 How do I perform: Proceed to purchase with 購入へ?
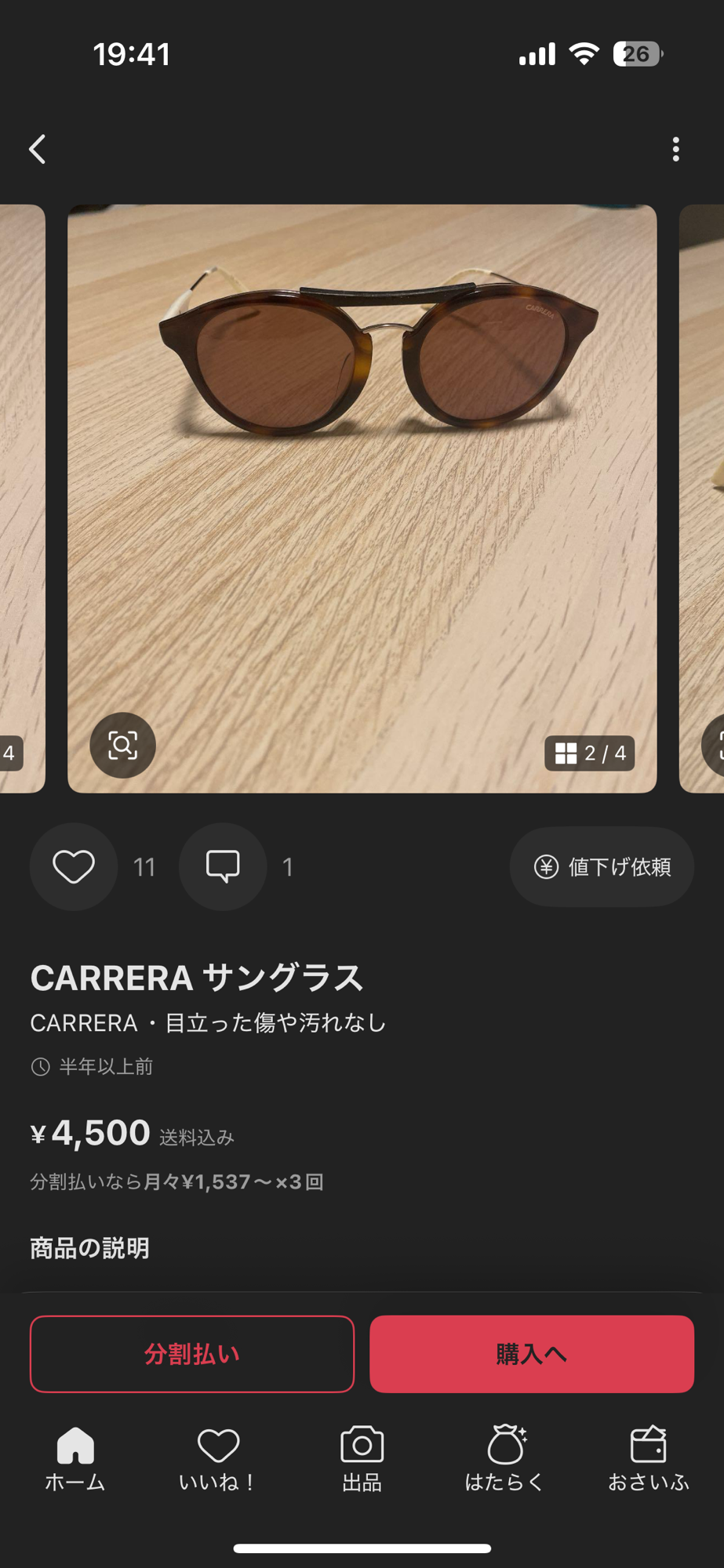[532, 1354]
